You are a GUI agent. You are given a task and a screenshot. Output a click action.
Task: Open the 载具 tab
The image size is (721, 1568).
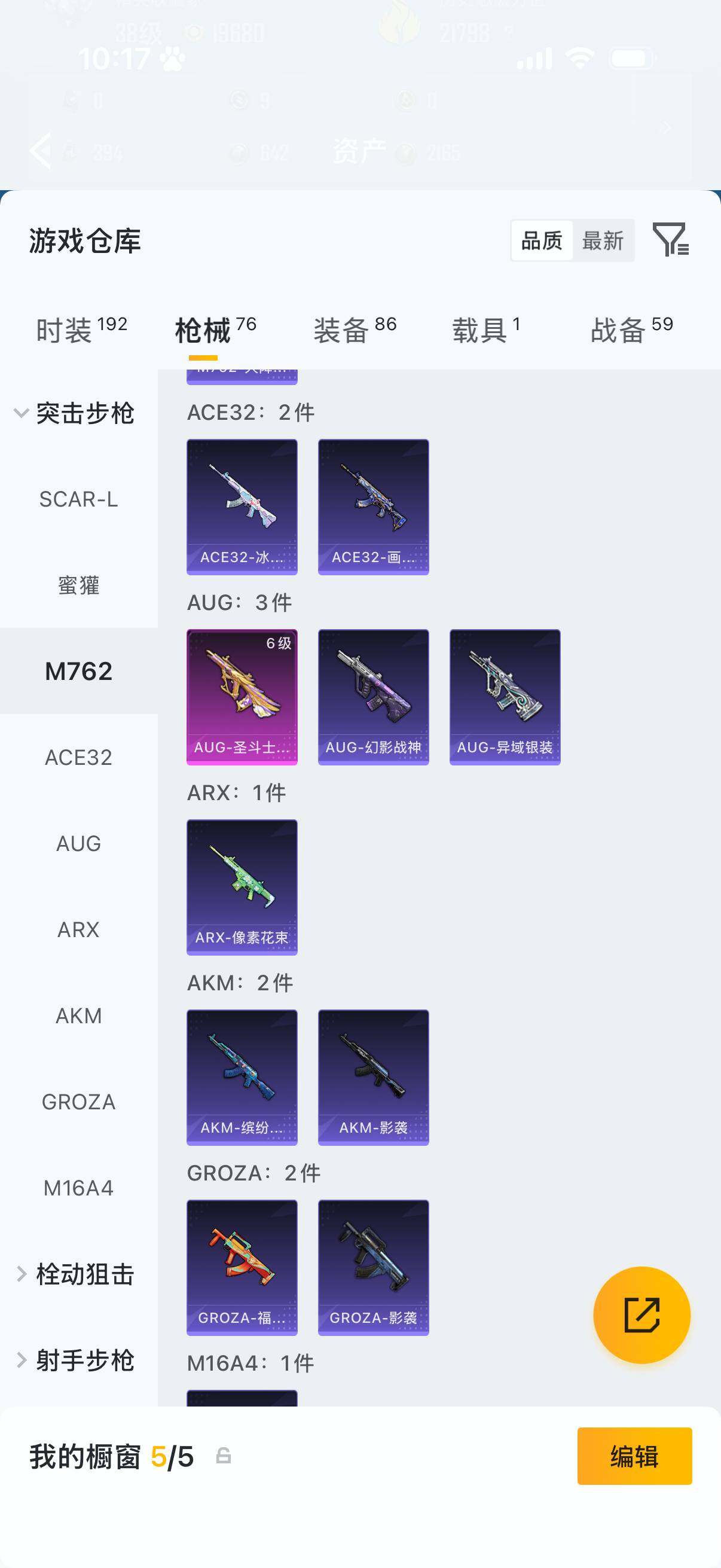pyautogui.click(x=485, y=331)
